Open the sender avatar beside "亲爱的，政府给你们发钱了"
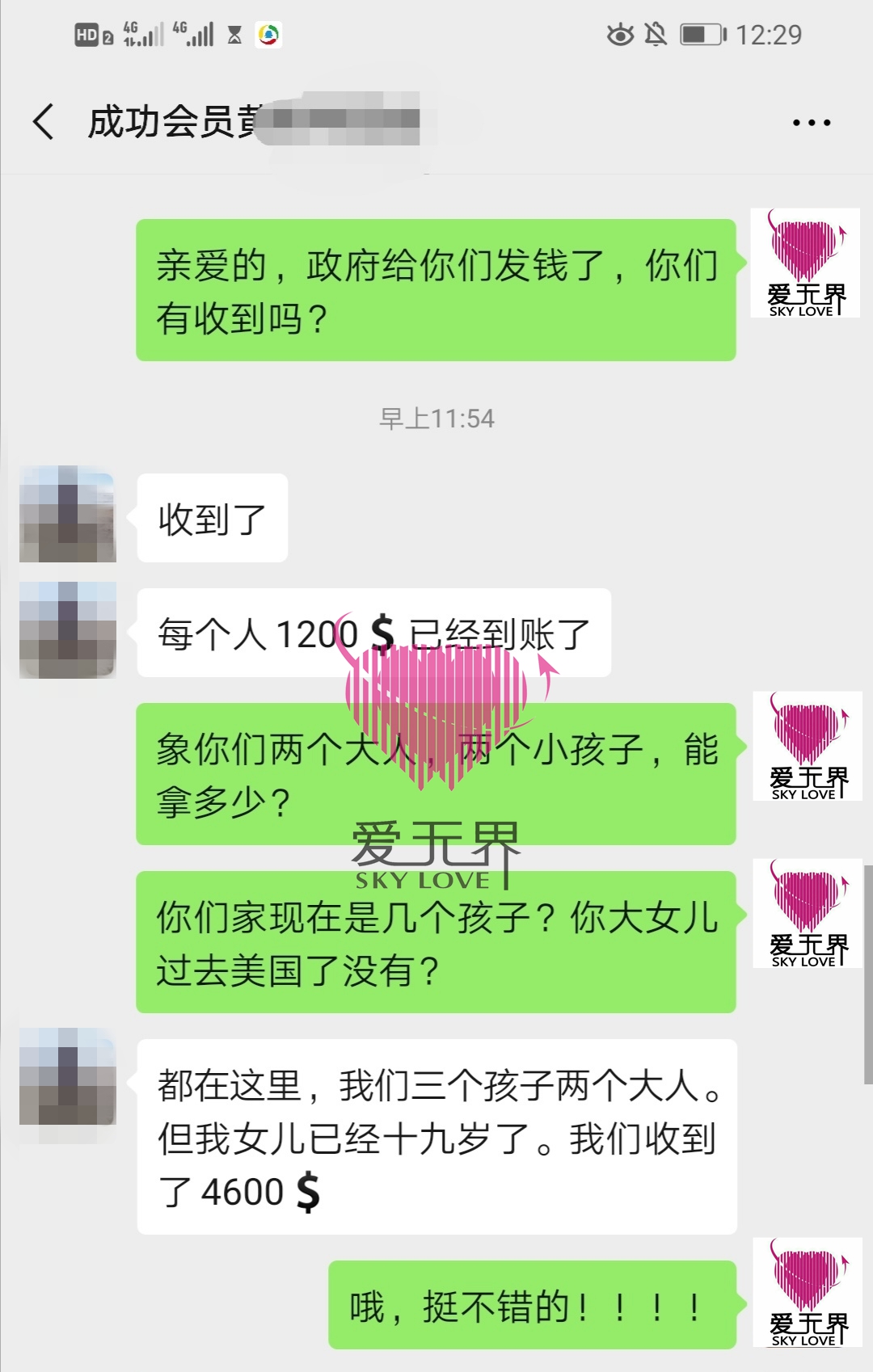 click(x=805, y=263)
